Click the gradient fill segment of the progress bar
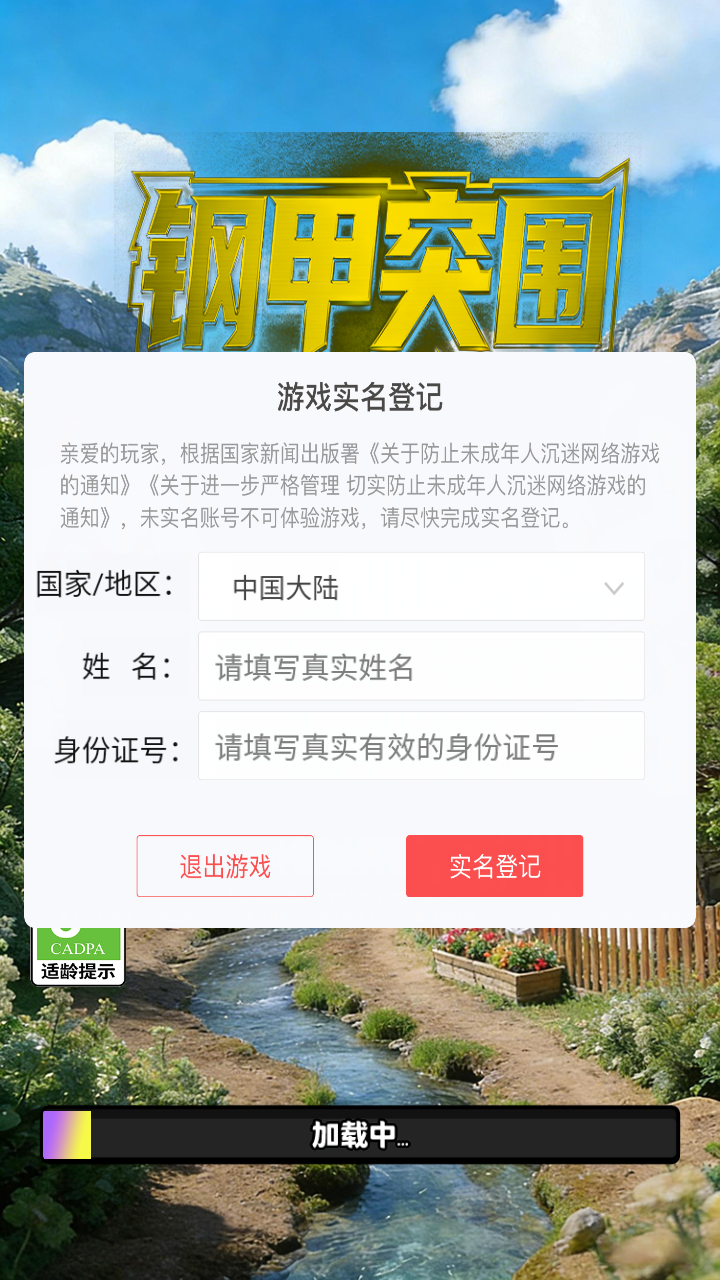The width and height of the screenshot is (720, 1280). (x=68, y=1132)
